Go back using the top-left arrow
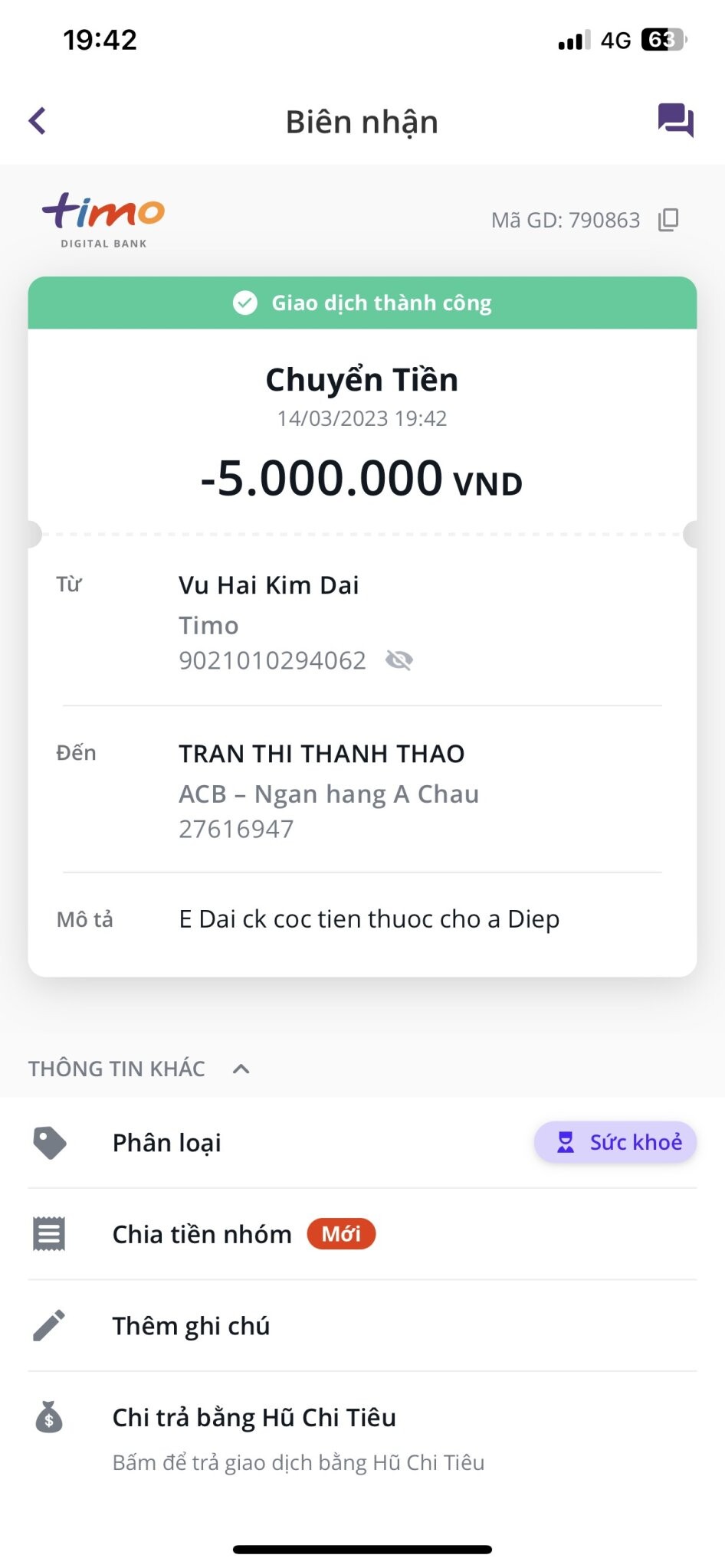725x1568 pixels. click(x=38, y=121)
